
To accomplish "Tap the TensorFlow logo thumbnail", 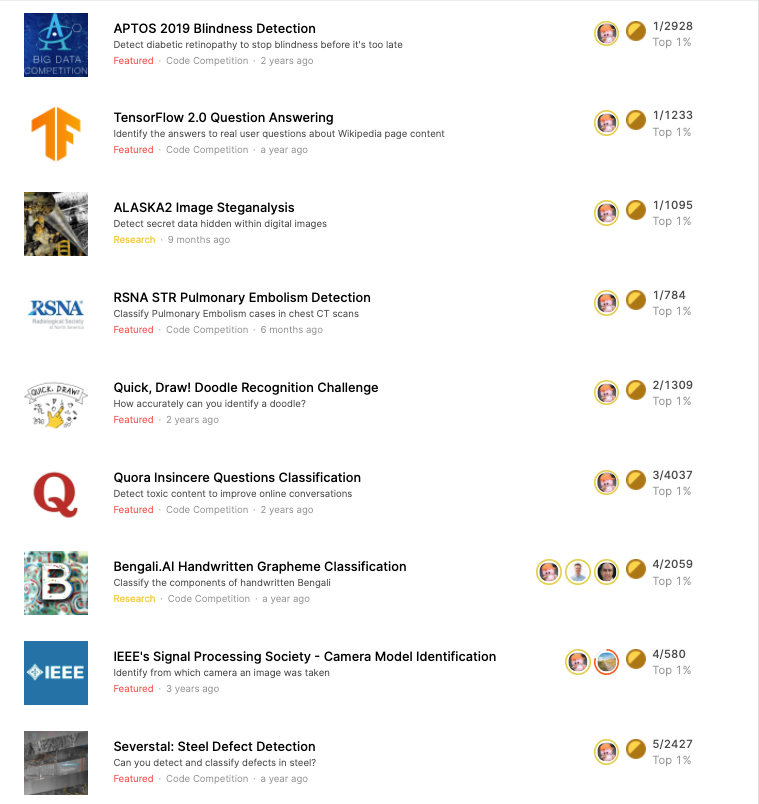I will pos(56,134).
